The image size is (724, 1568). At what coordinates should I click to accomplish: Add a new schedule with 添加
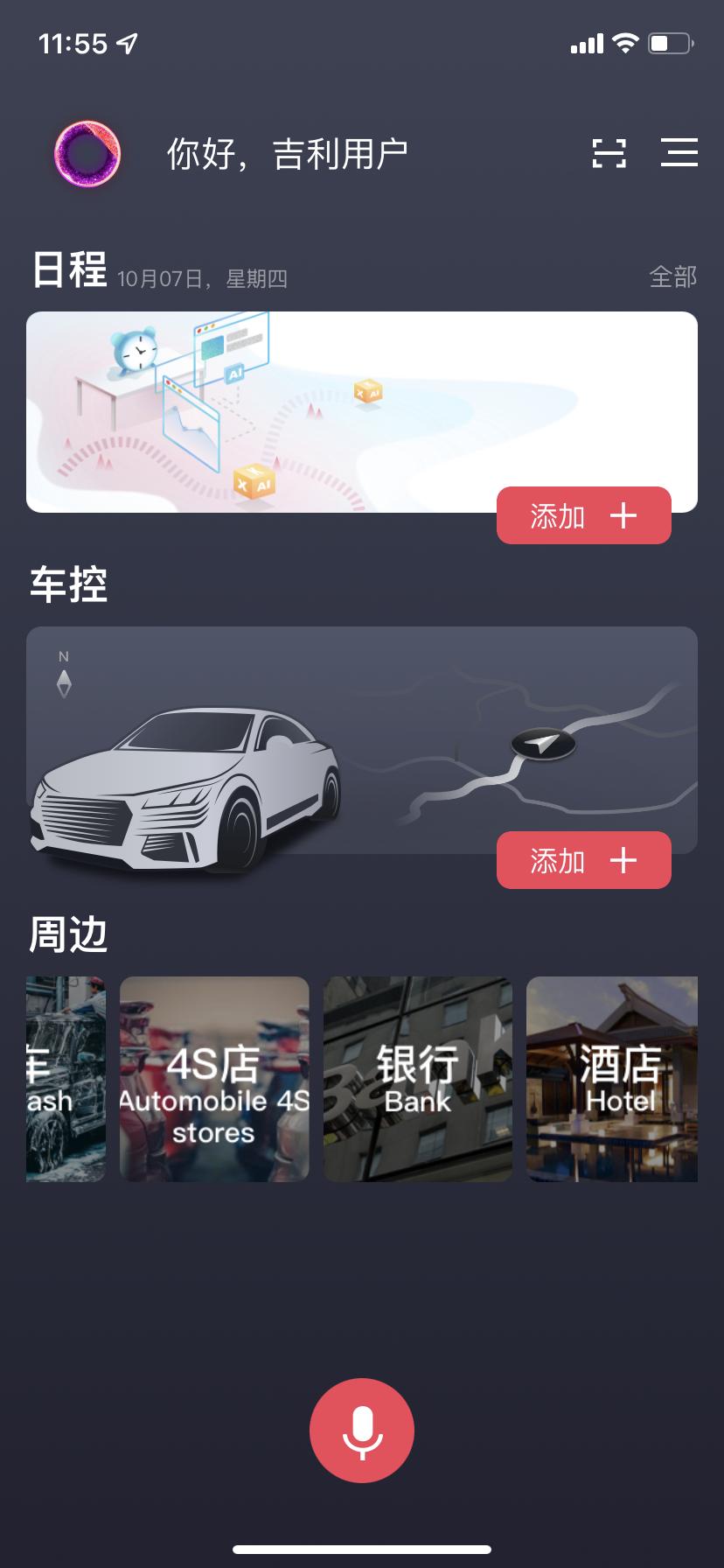click(584, 515)
